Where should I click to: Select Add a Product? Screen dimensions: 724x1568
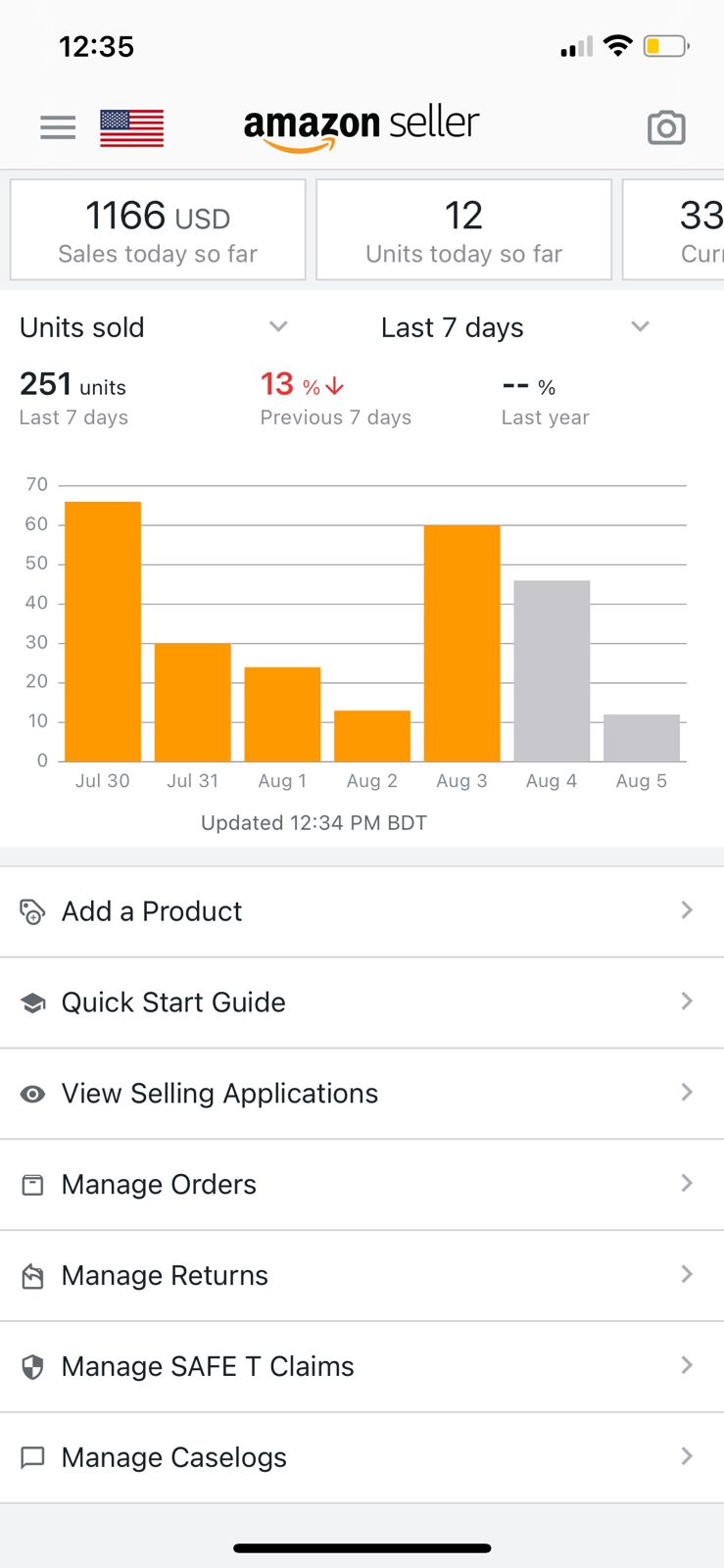click(362, 911)
